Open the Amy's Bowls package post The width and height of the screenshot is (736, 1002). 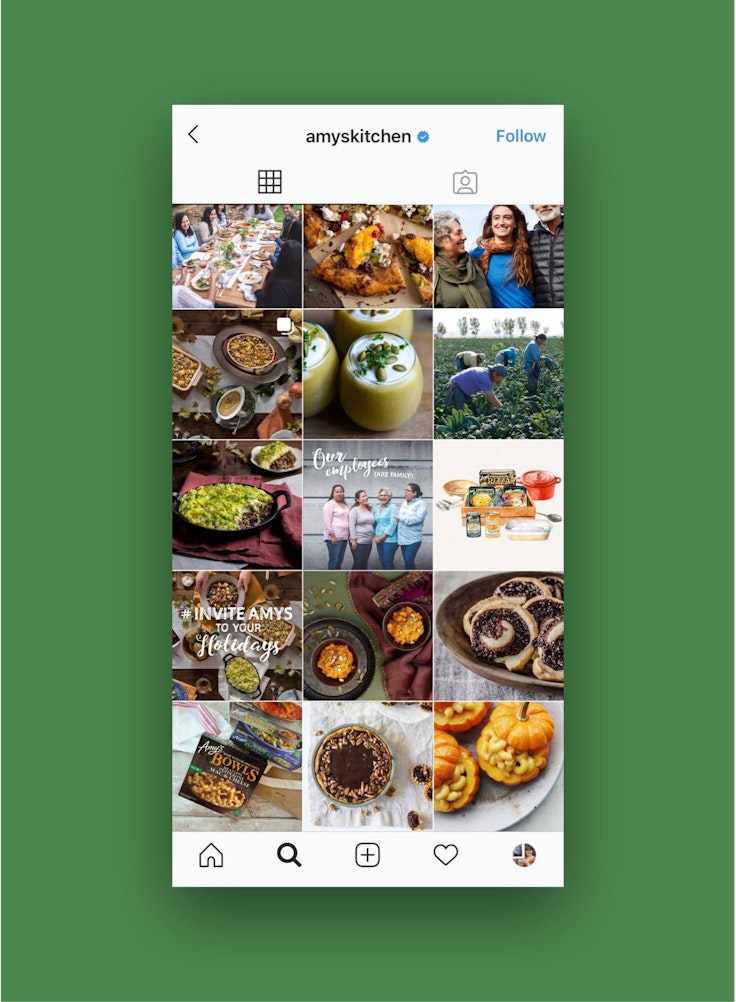pos(237,767)
